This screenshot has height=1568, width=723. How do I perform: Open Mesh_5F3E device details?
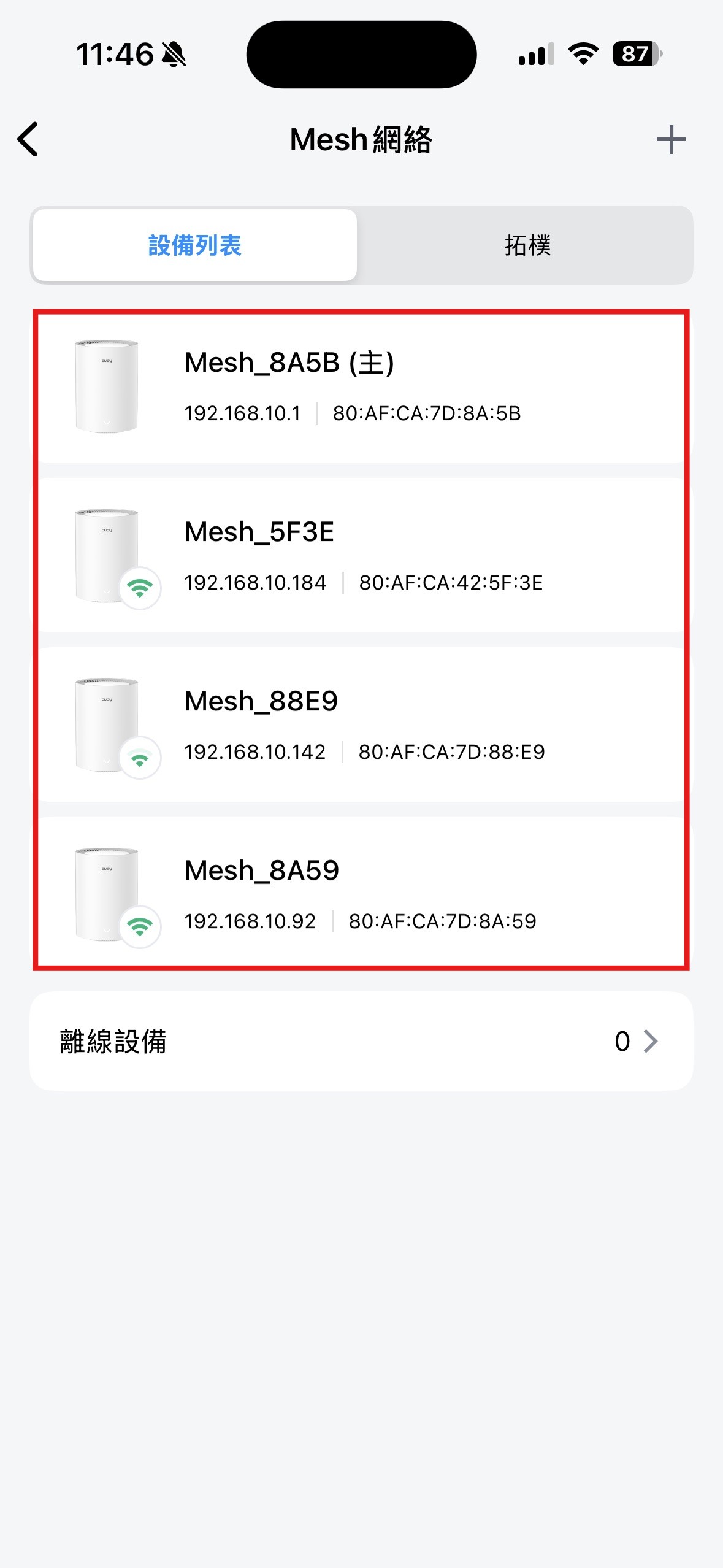[361, 556]
